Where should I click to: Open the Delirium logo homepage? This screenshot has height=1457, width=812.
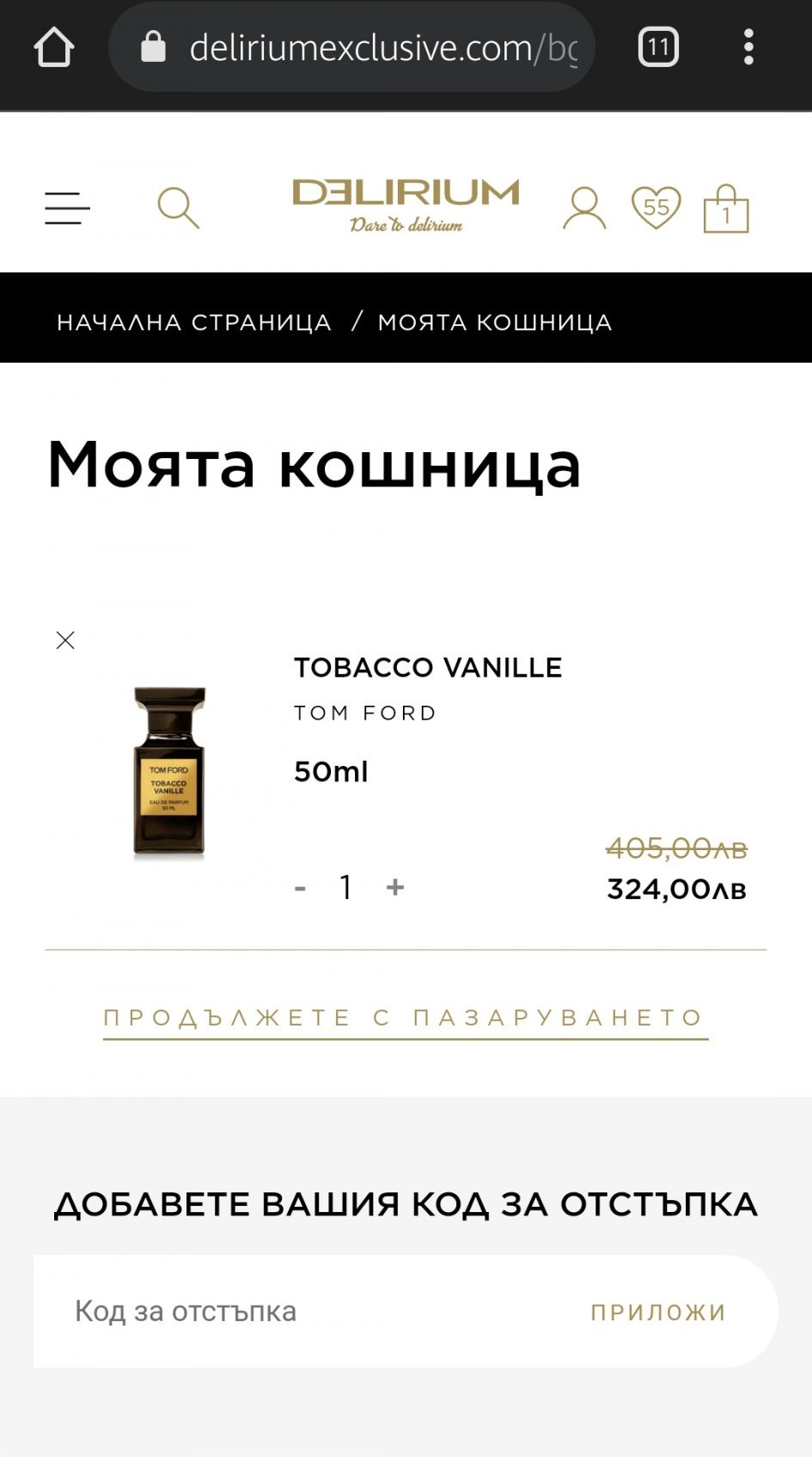[406, 205]
